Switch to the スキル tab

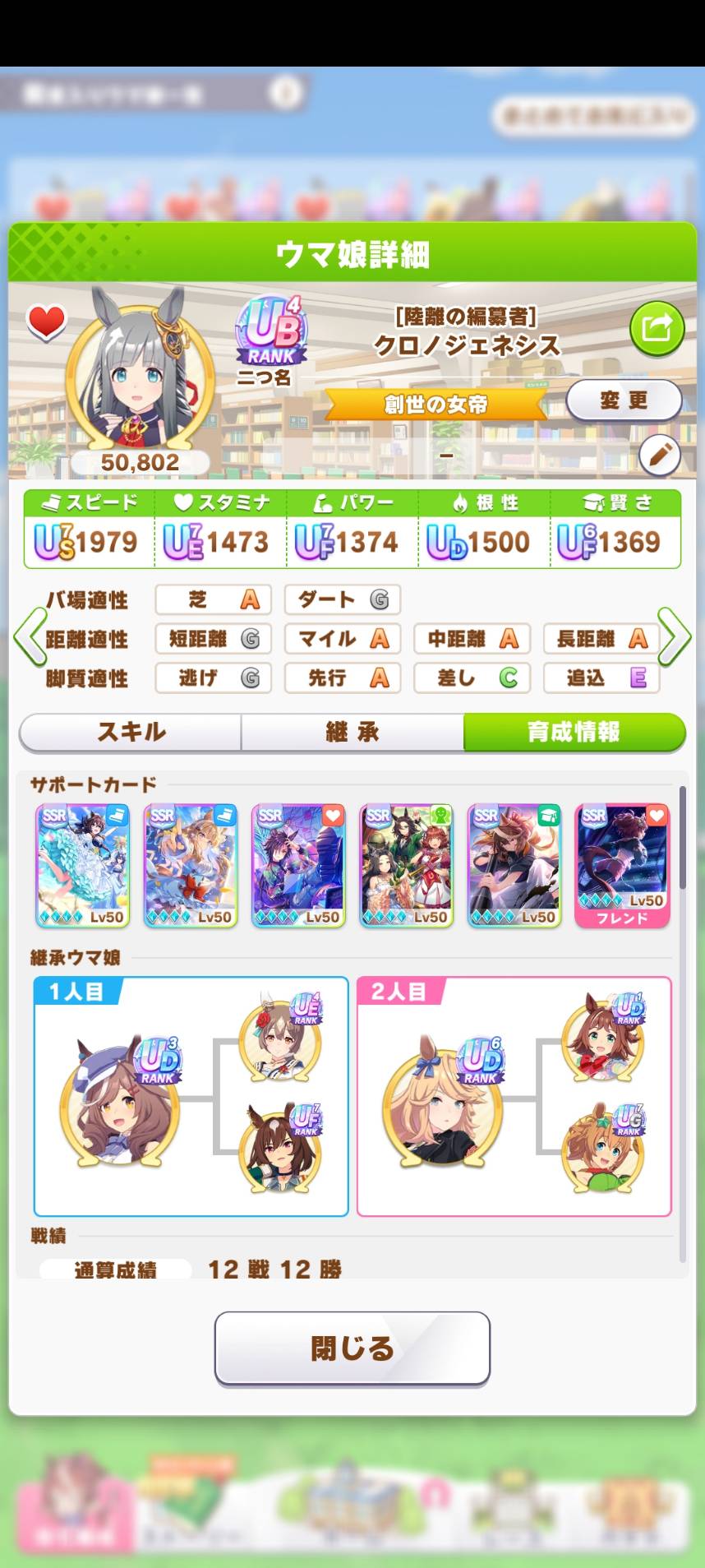click(x=131, y=732)
